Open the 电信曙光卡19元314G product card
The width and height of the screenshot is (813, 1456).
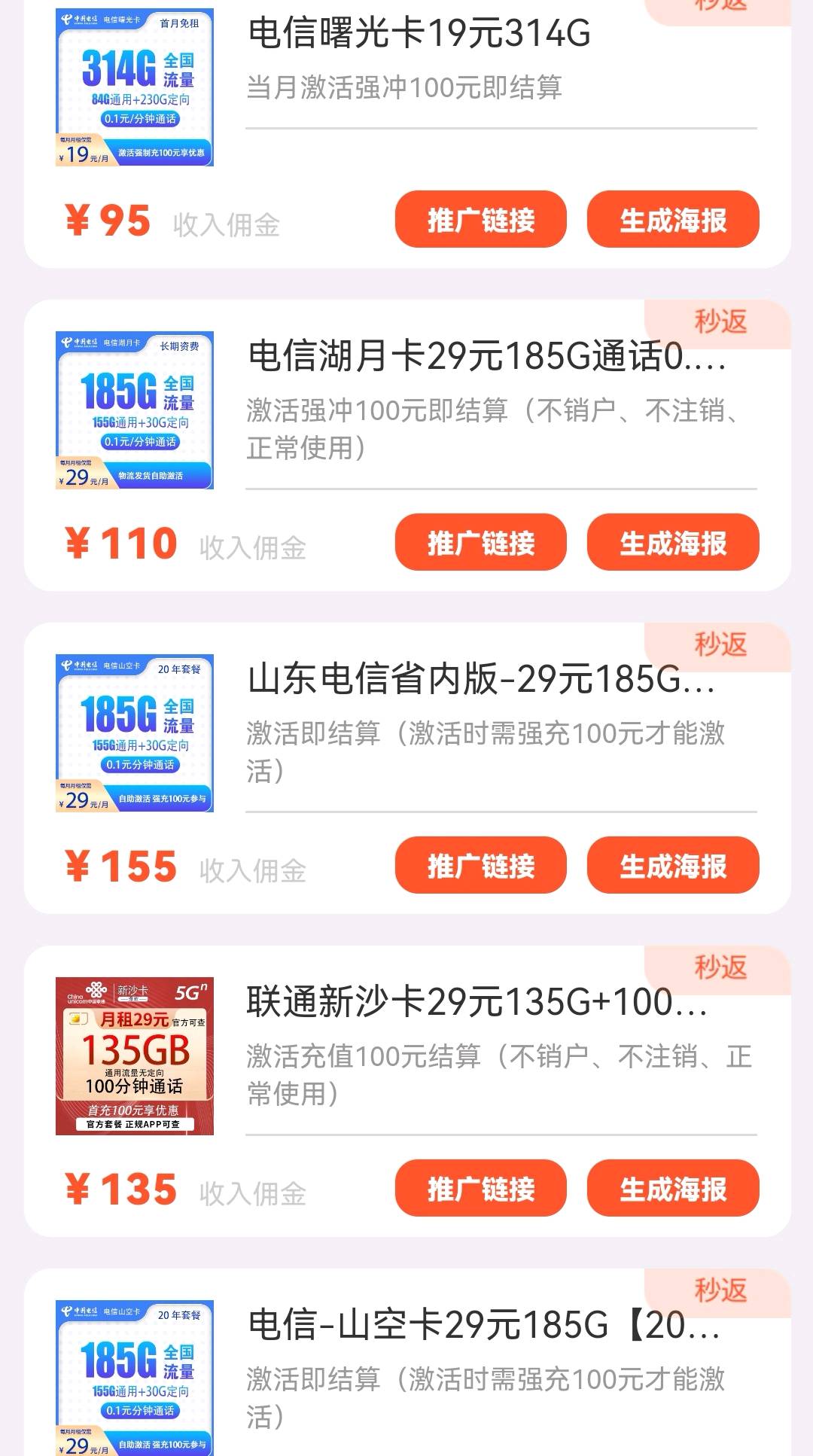419,34
